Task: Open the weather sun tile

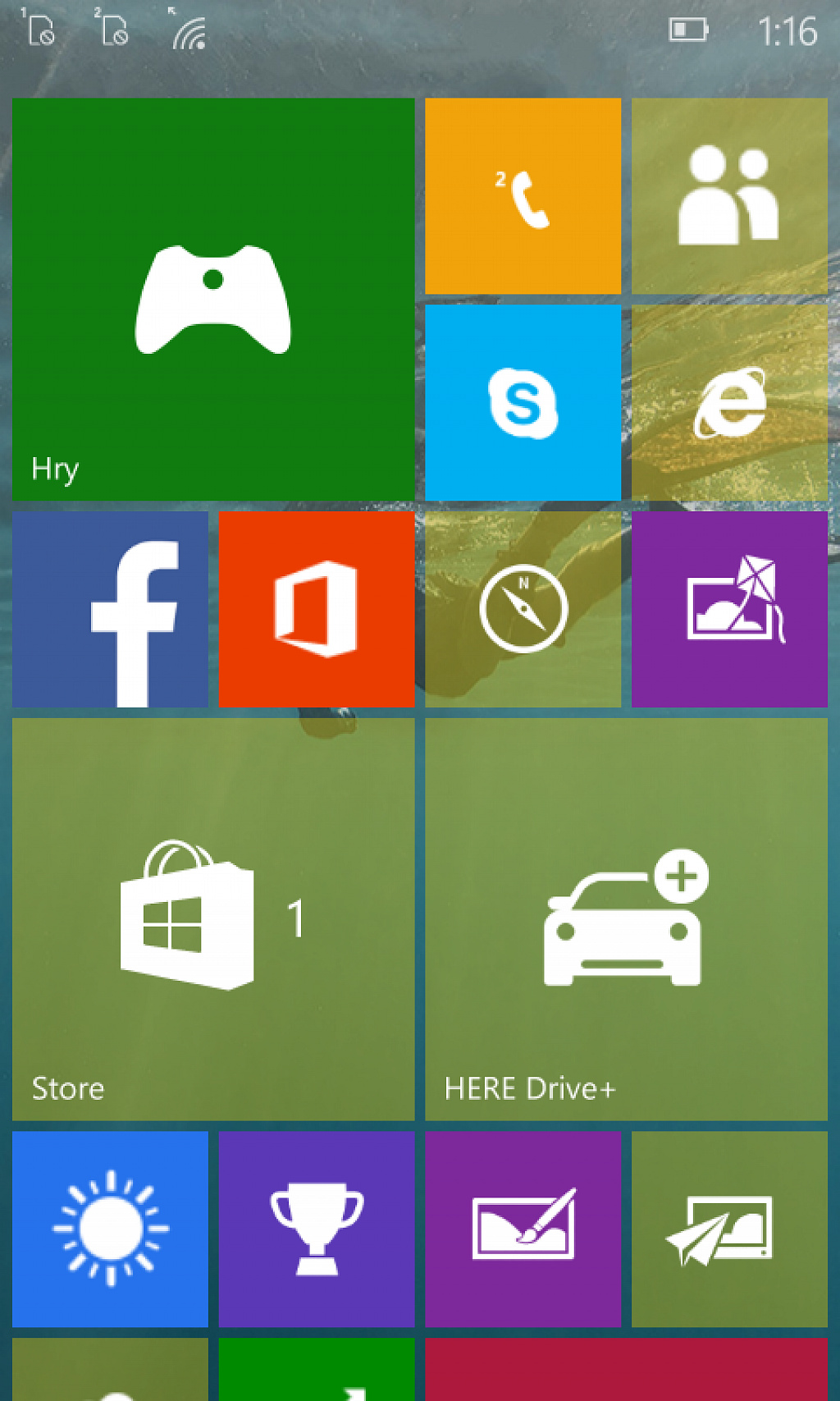Action: point(110,1229)
